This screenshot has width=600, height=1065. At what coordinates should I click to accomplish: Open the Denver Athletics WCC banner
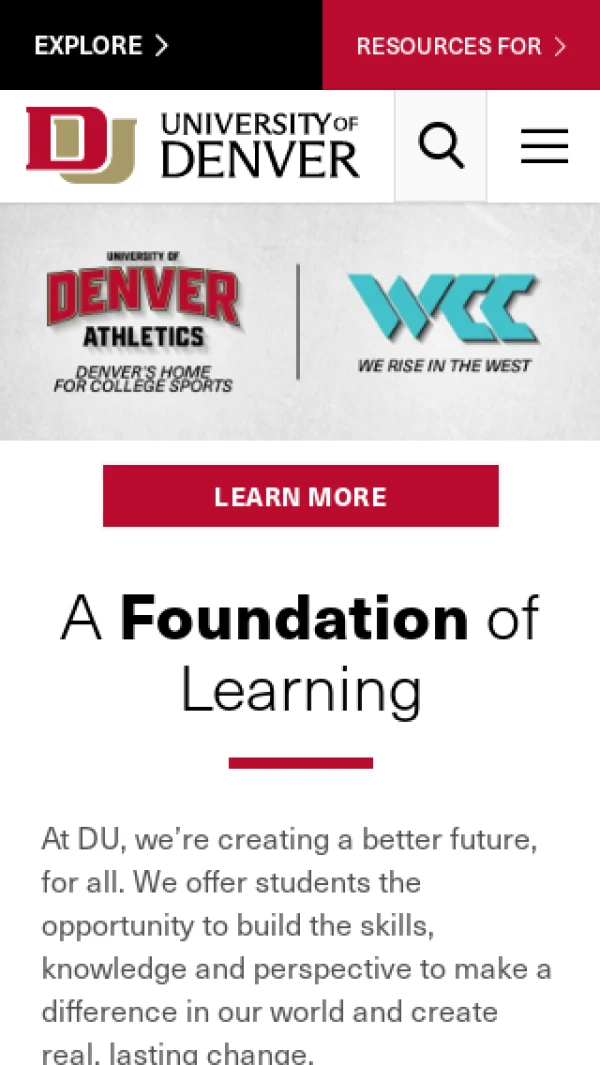pos(300,322)
